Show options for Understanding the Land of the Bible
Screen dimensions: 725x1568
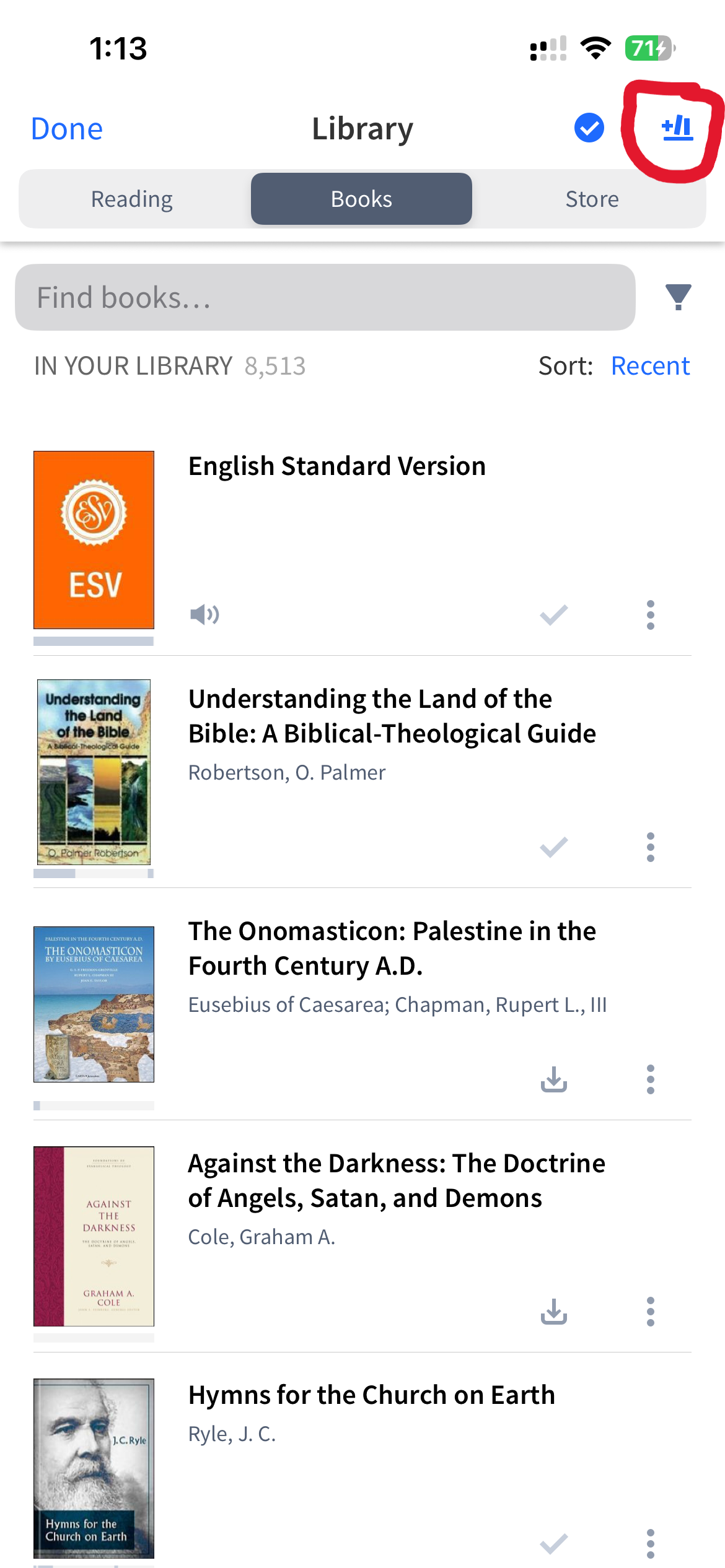[650, 847]
